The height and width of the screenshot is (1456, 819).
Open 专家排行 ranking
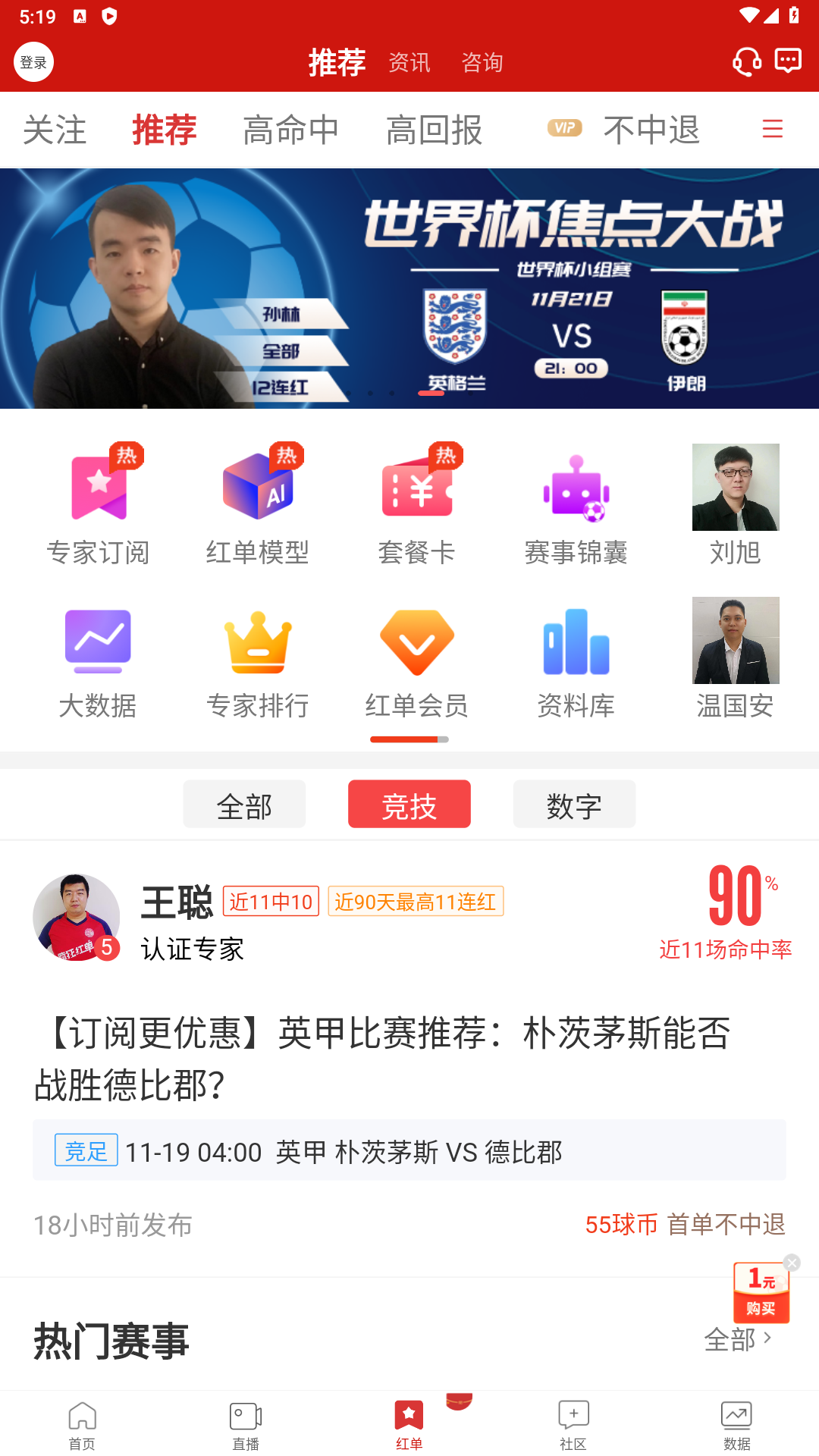click(x=258, y=661)
